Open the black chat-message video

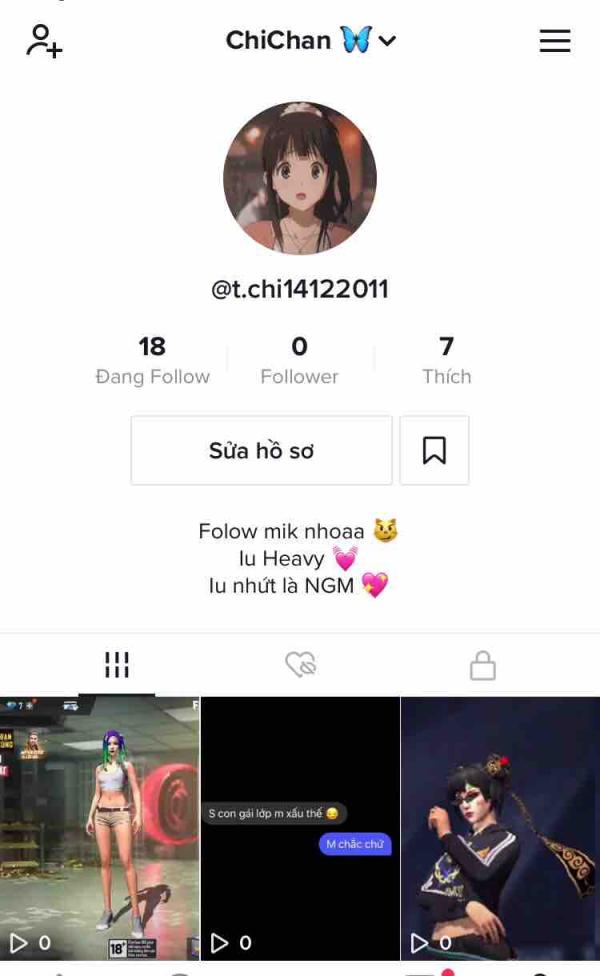[300, 828]
